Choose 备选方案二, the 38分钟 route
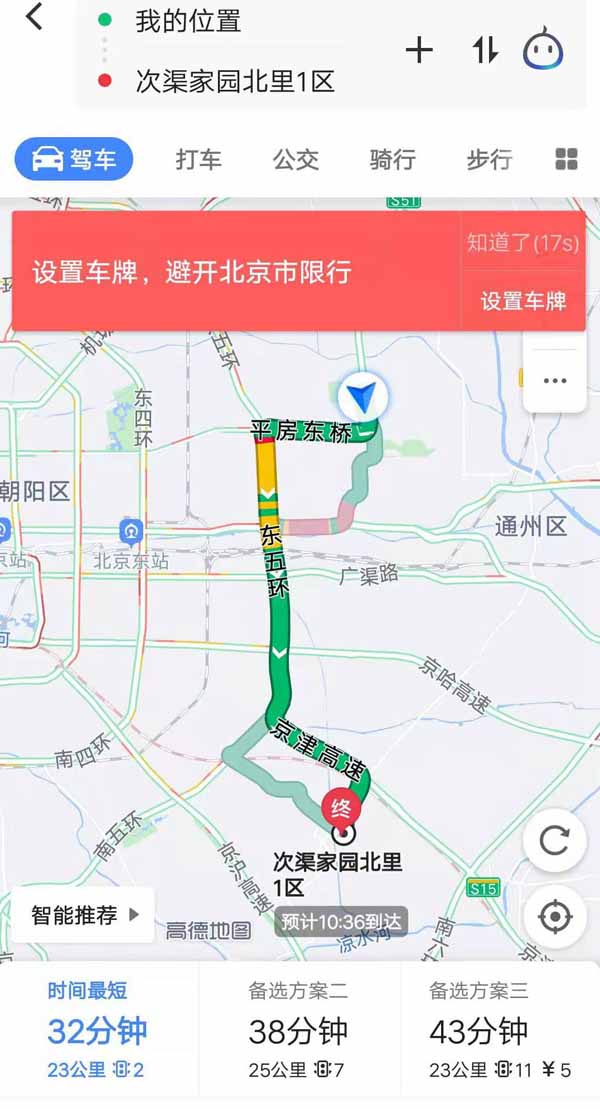Viewport: 600px width, 1109px height. pos(298,1030)
